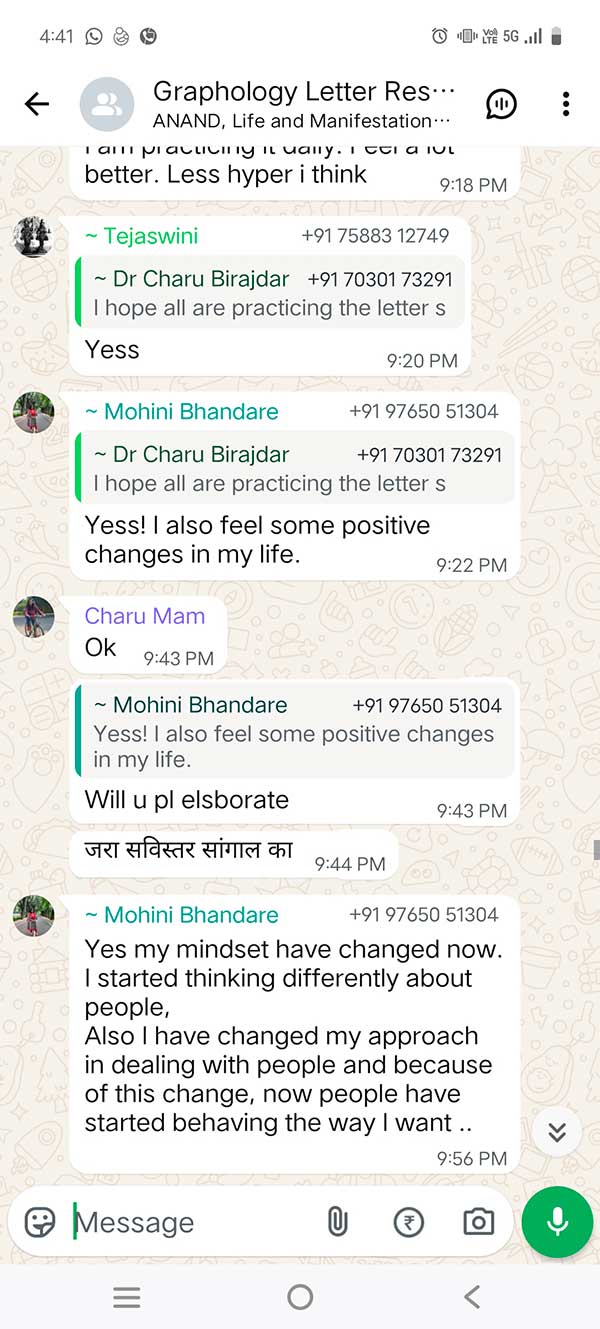Open the rupee payment option
The height and width of the screenshot is (1329, 600).
click(x=408, y=1222)
